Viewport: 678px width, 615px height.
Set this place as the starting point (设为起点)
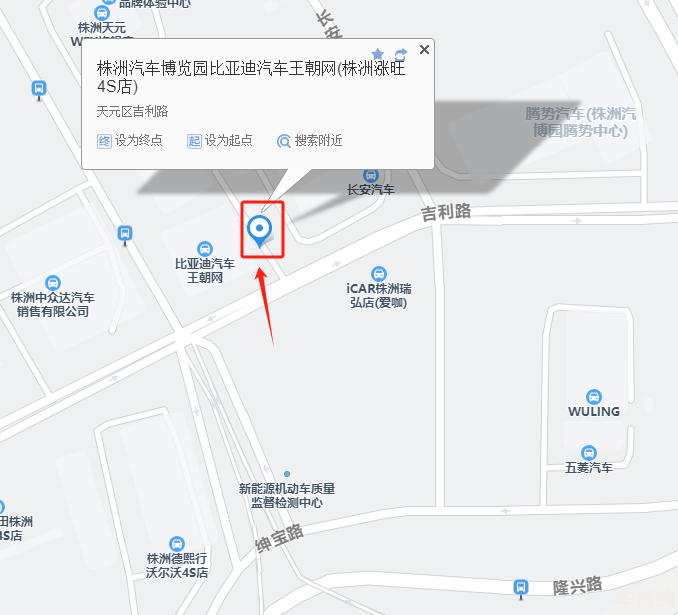pos(220,141)
